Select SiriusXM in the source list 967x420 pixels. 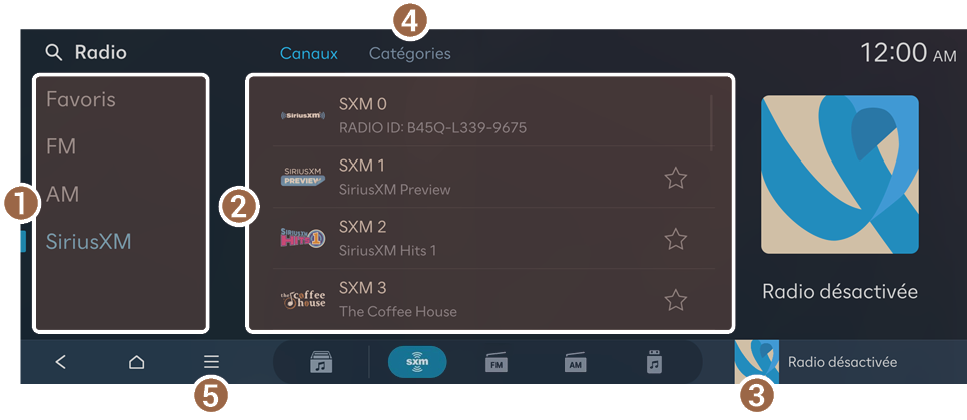(88, 241)
